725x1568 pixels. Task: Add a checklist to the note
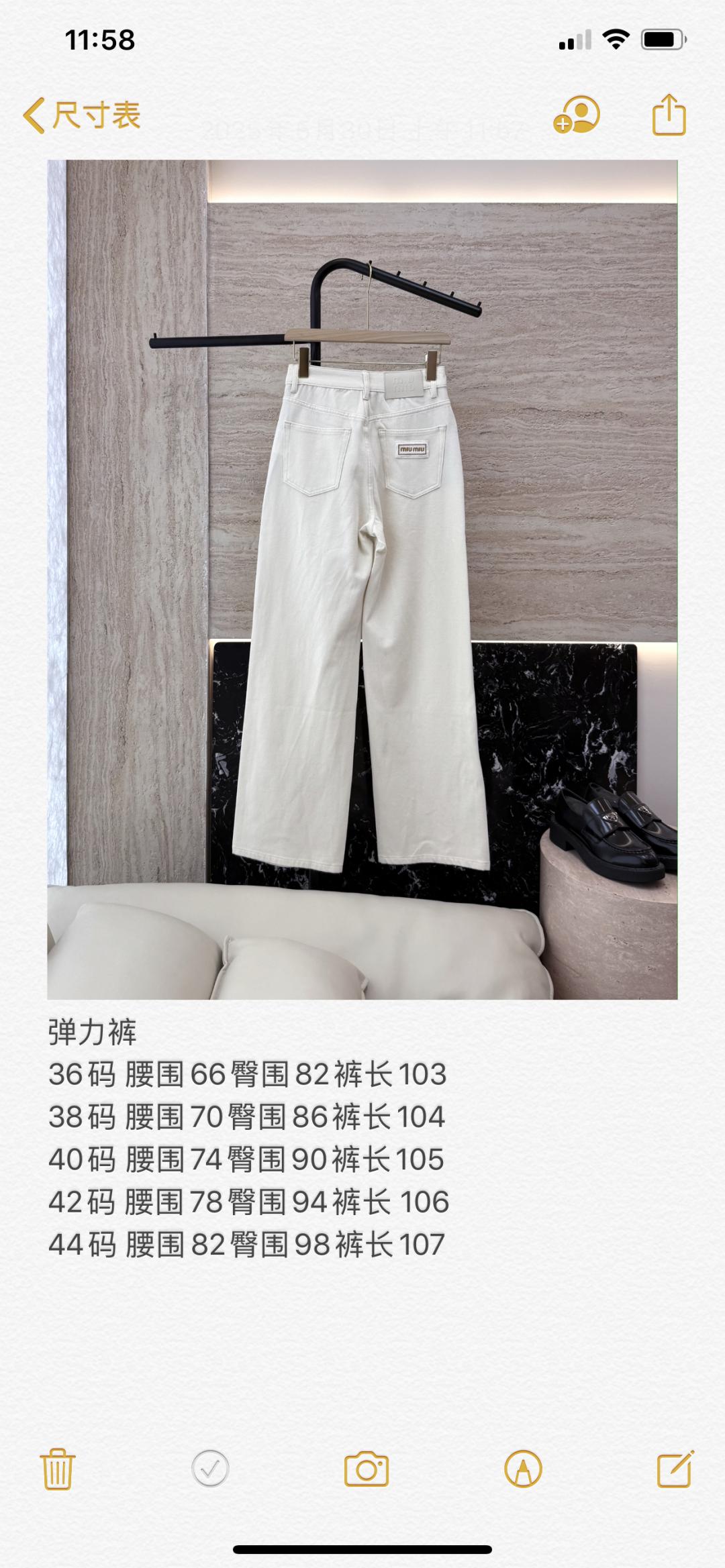coord(210,1469)
